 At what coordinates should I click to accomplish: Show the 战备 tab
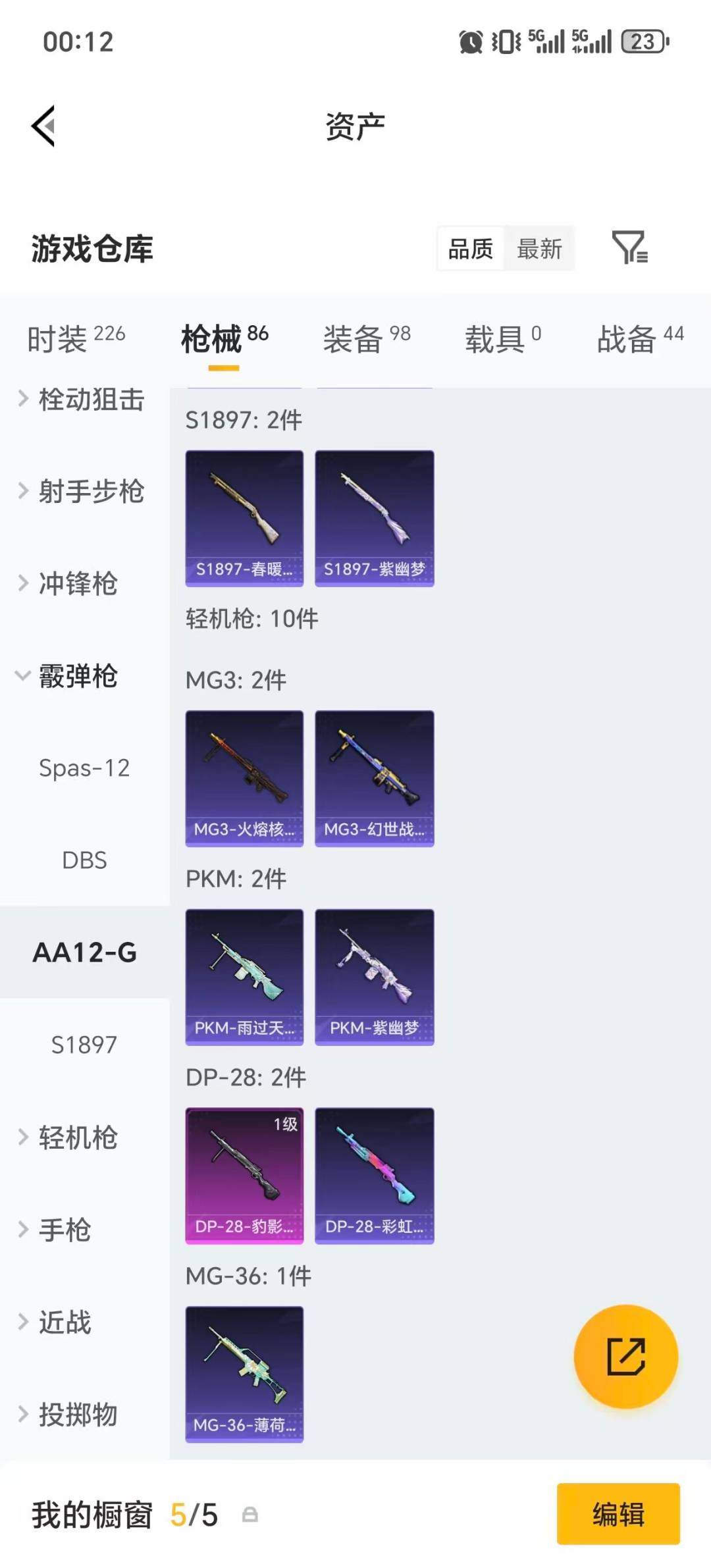[640, 339]
